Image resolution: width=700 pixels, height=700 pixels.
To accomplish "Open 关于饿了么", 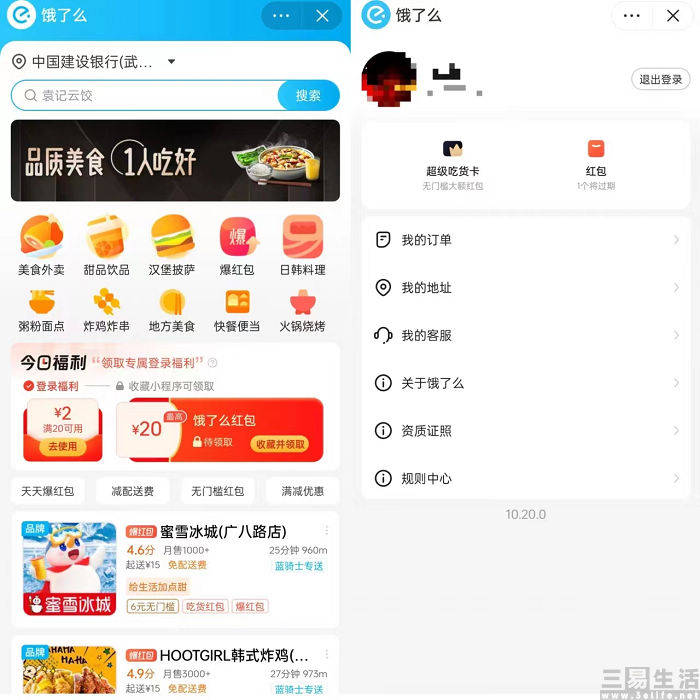I will tap(525, 383).
